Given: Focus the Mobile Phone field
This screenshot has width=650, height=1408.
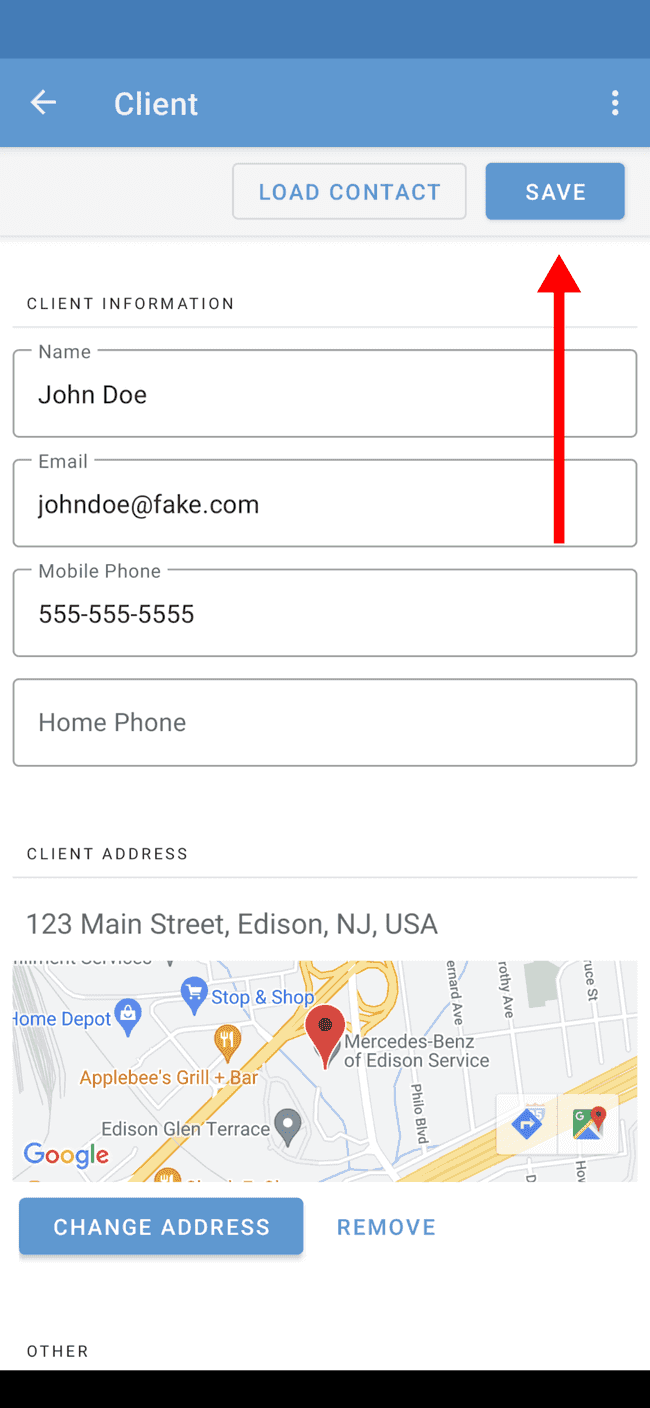Looking at the screenshot, I should [x=324, y=614].
